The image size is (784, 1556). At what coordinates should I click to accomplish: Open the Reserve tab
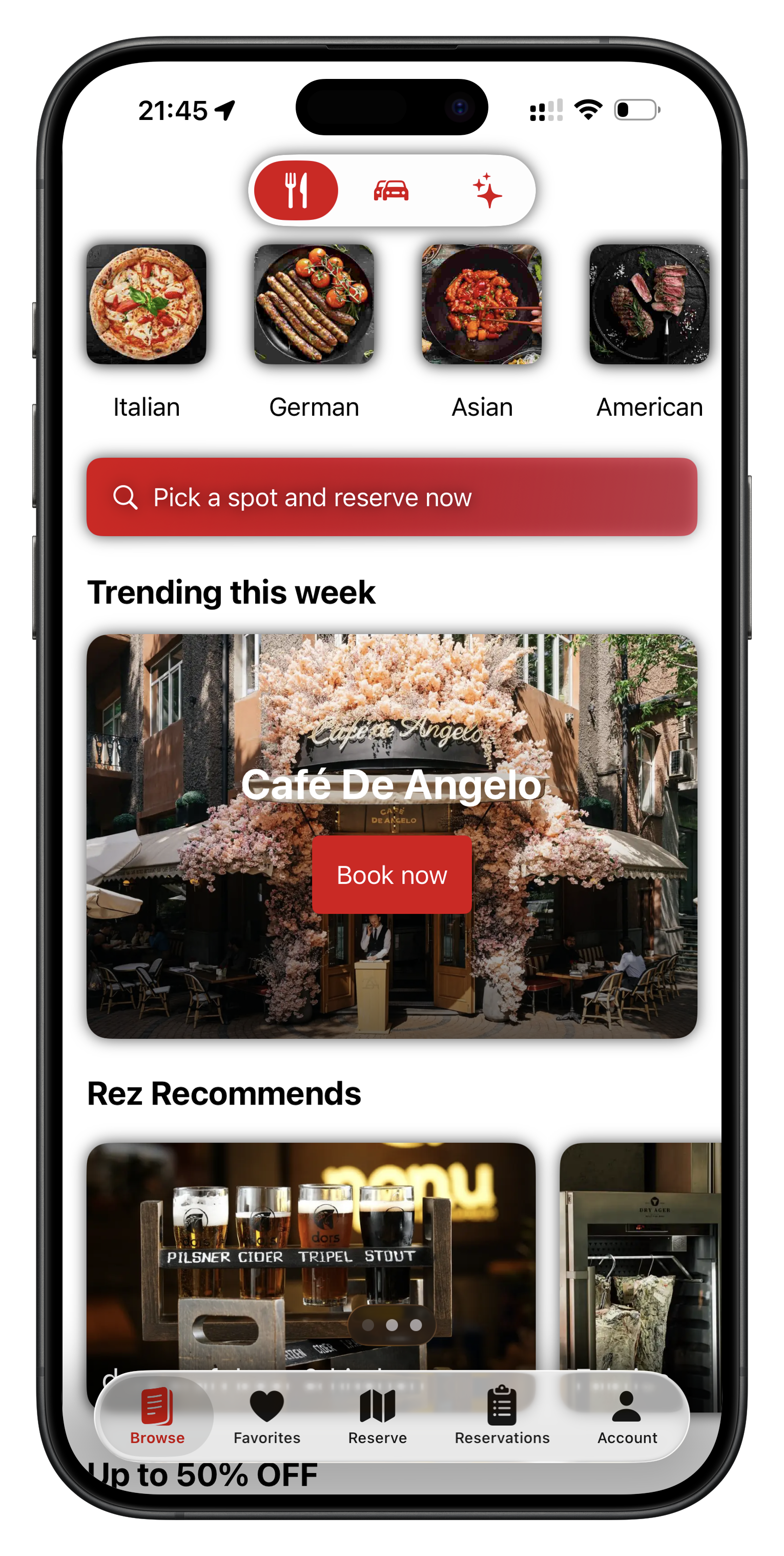pyautogui.click(x=378, y=1416)
